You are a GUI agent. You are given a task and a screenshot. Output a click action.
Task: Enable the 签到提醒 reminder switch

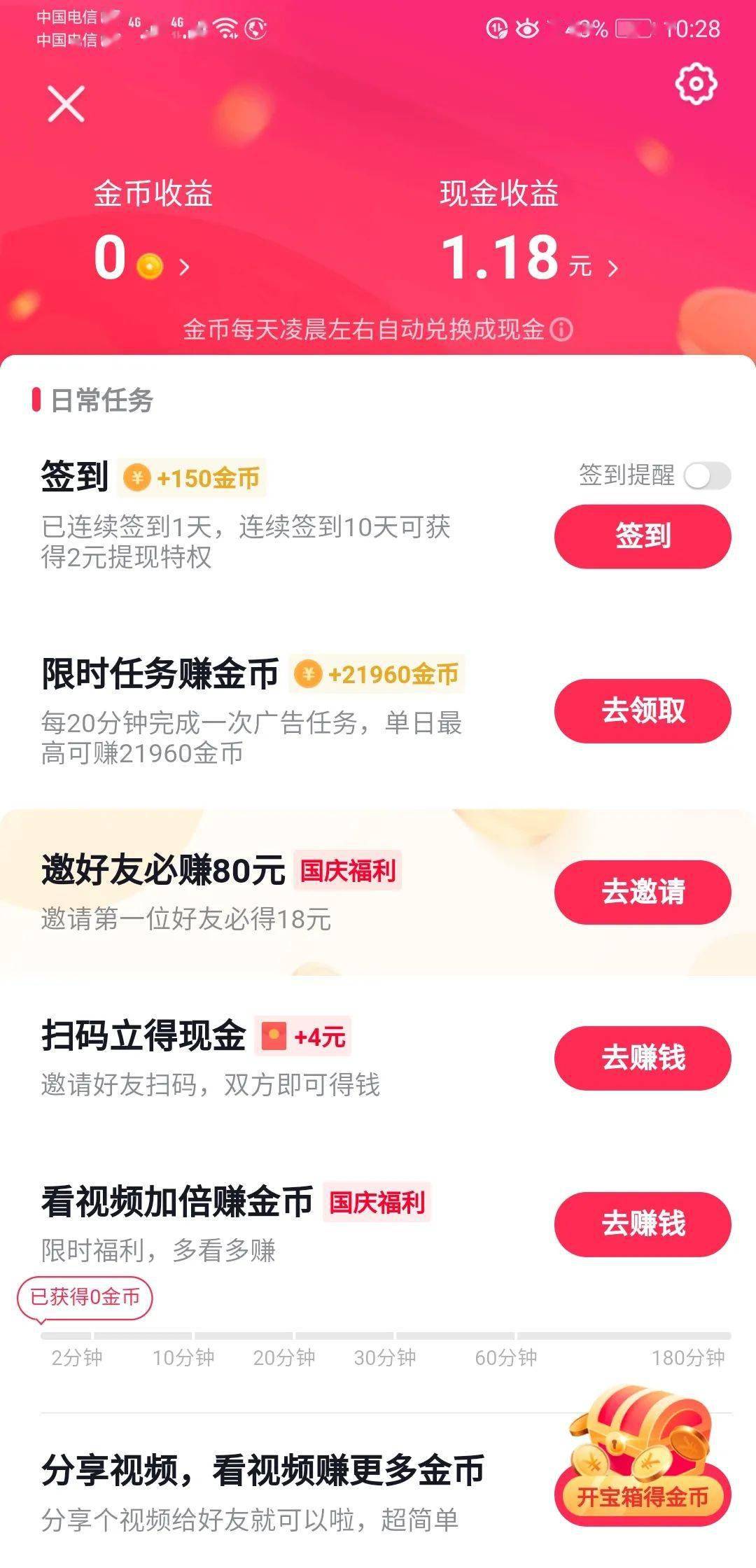pyautogui.click(x=707, y=476)
